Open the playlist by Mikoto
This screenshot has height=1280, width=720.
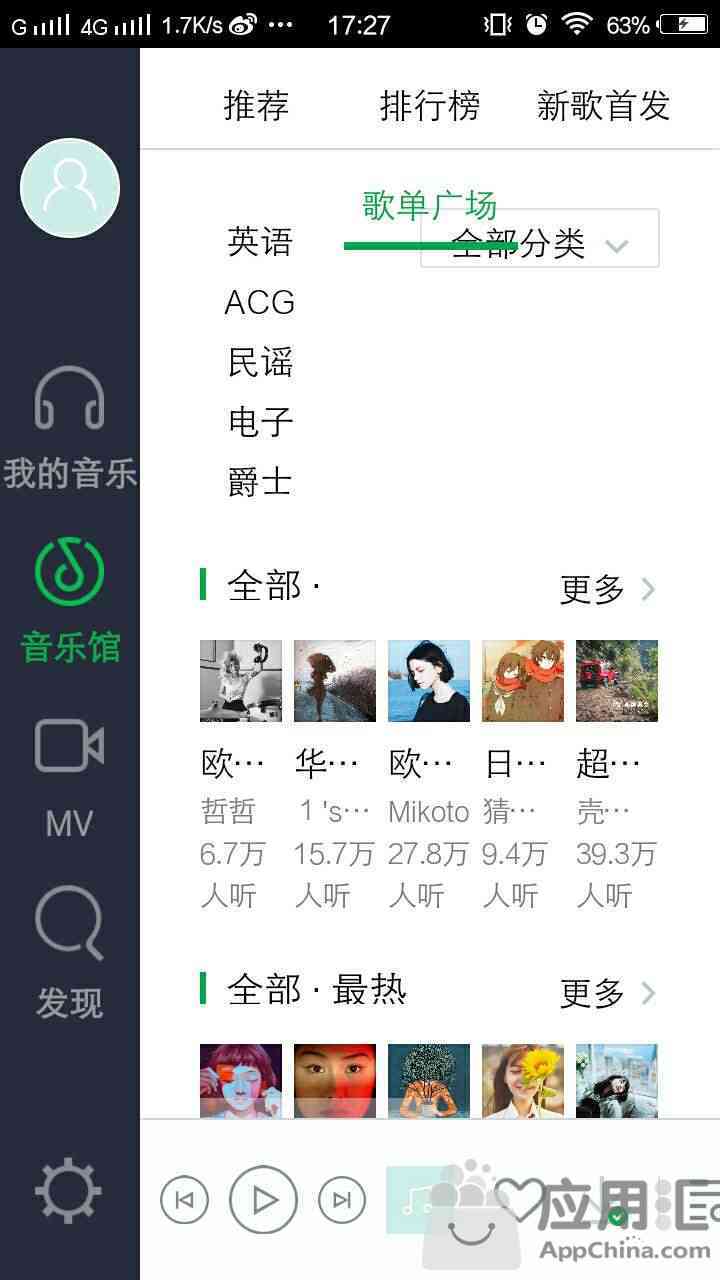pyautogui.click(x=429, y=681)
